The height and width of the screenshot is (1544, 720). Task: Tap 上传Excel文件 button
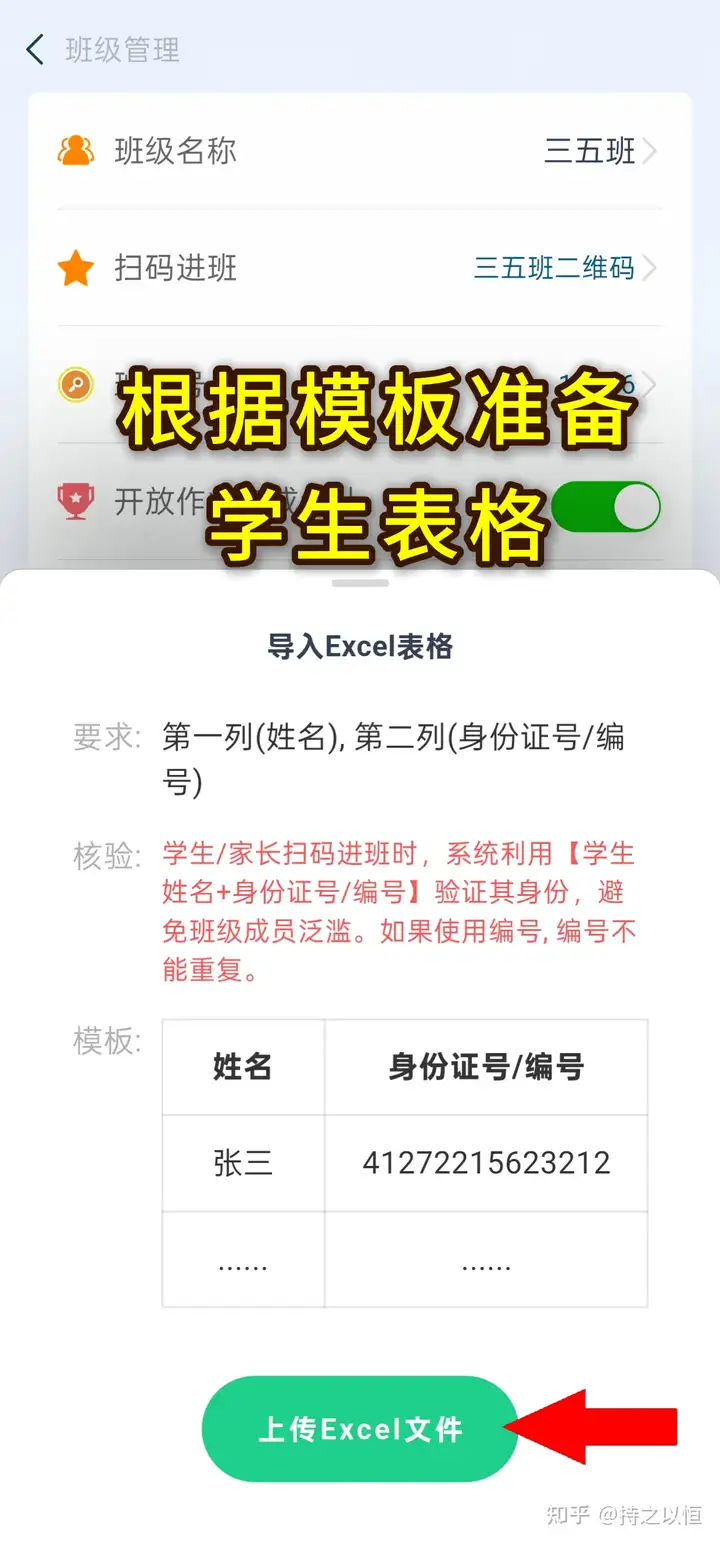[x=360, y=1429]
